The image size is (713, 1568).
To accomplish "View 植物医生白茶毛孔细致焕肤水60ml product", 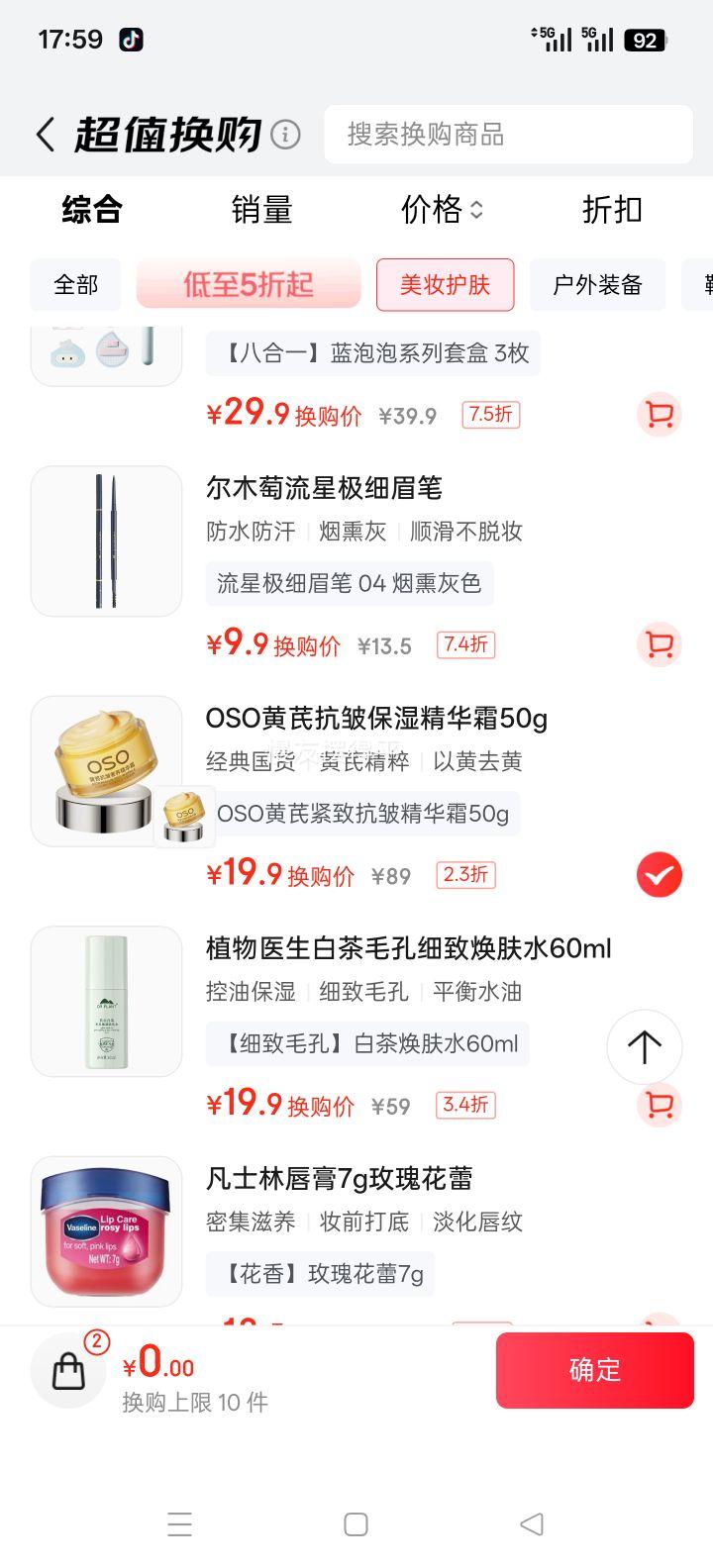I will [408, 948].
